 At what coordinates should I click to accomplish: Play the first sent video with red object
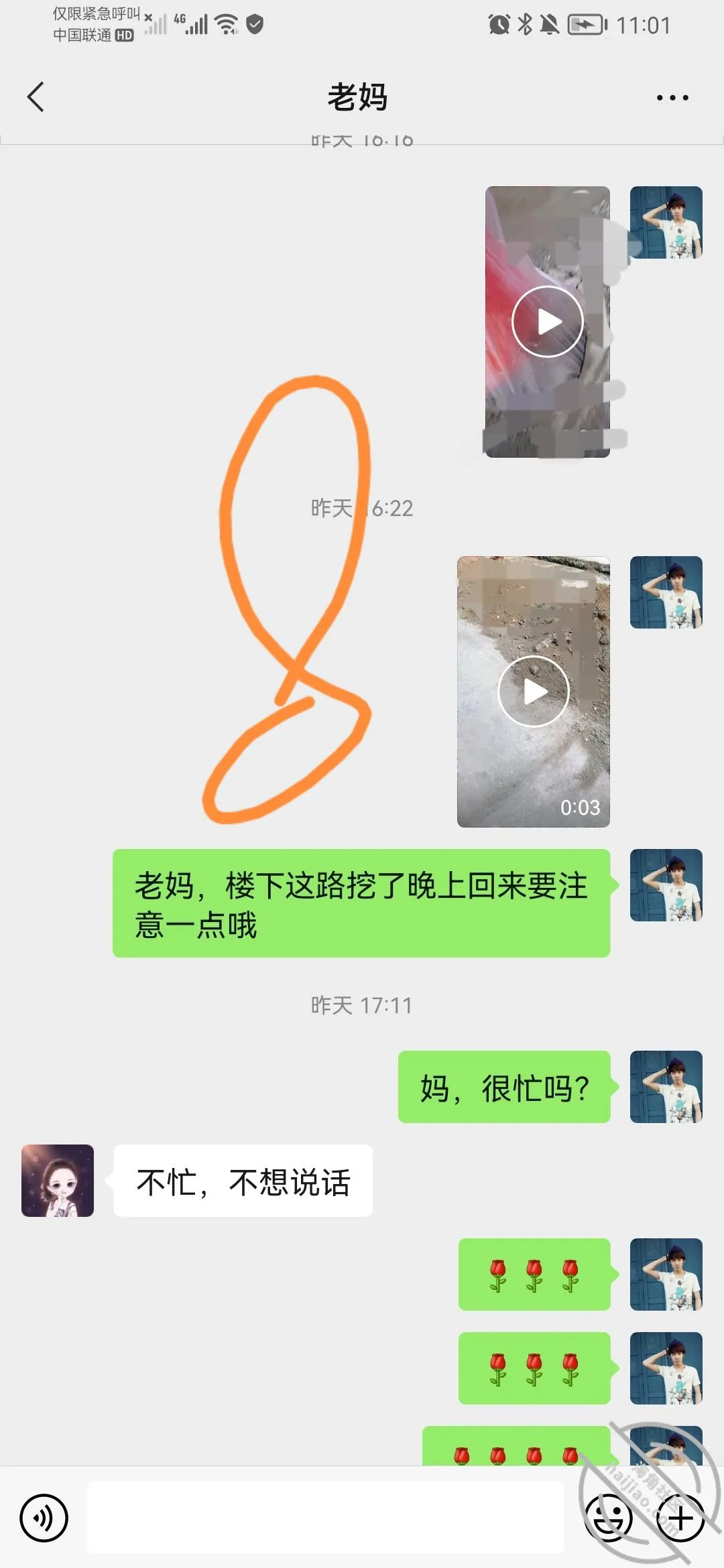548,322
